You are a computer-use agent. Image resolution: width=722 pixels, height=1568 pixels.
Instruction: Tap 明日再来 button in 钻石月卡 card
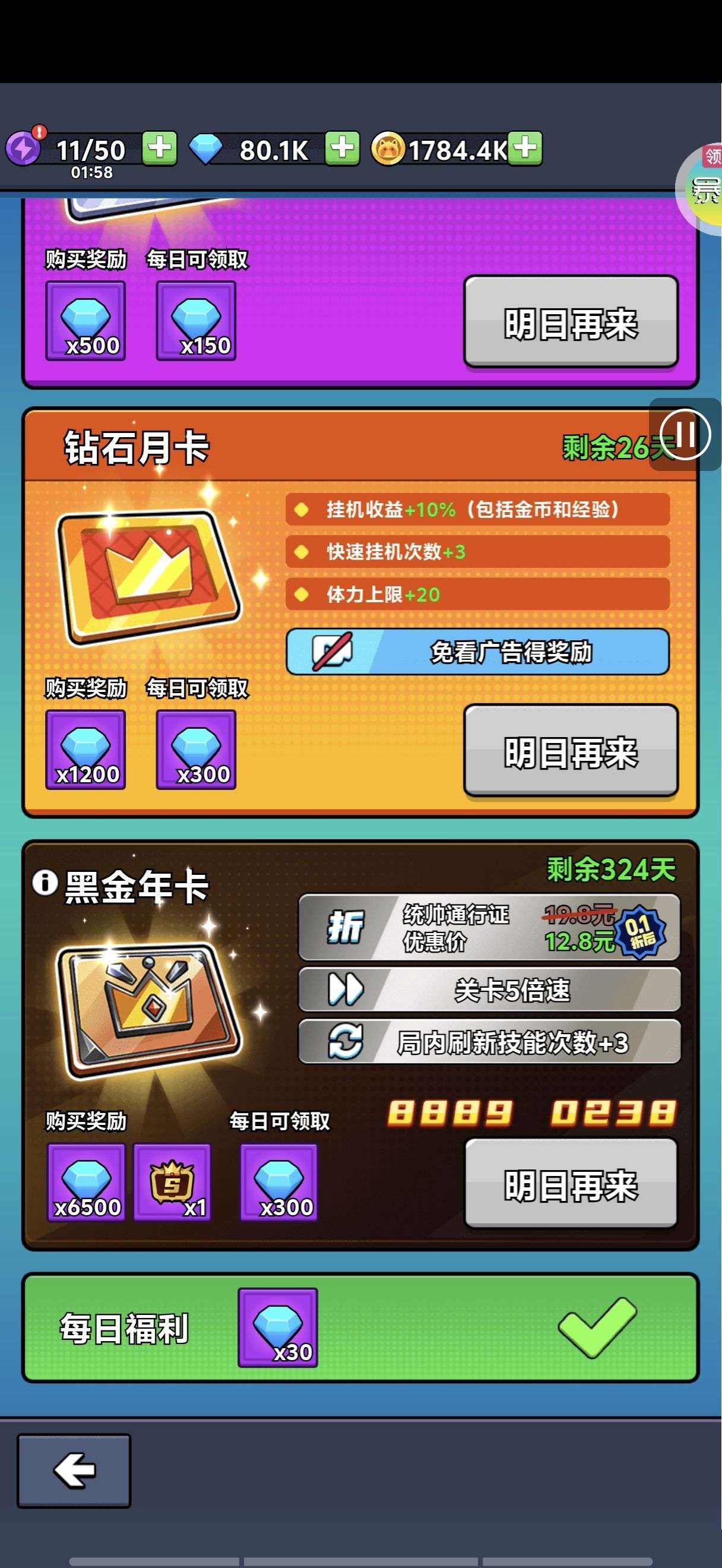point(570,751)
